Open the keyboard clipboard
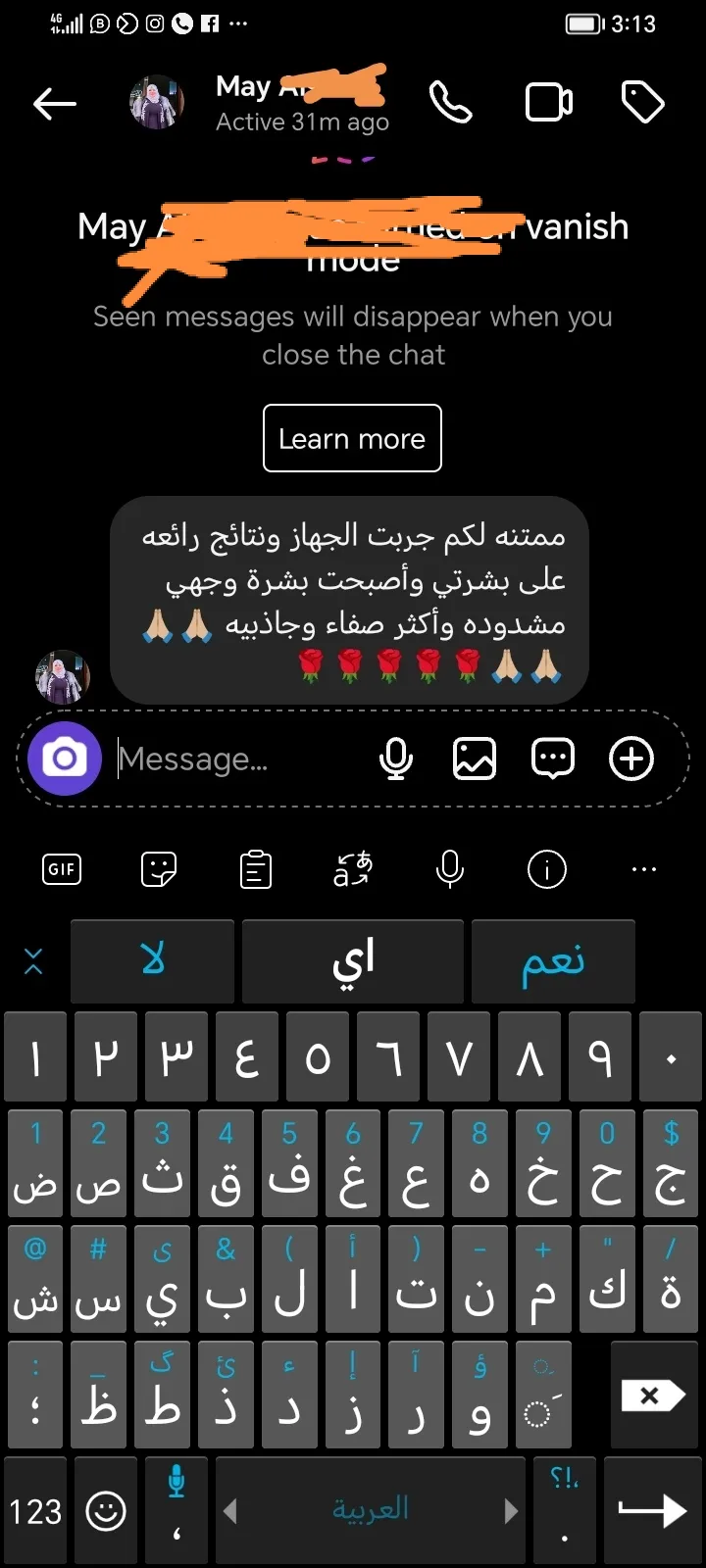 (256, 869)
